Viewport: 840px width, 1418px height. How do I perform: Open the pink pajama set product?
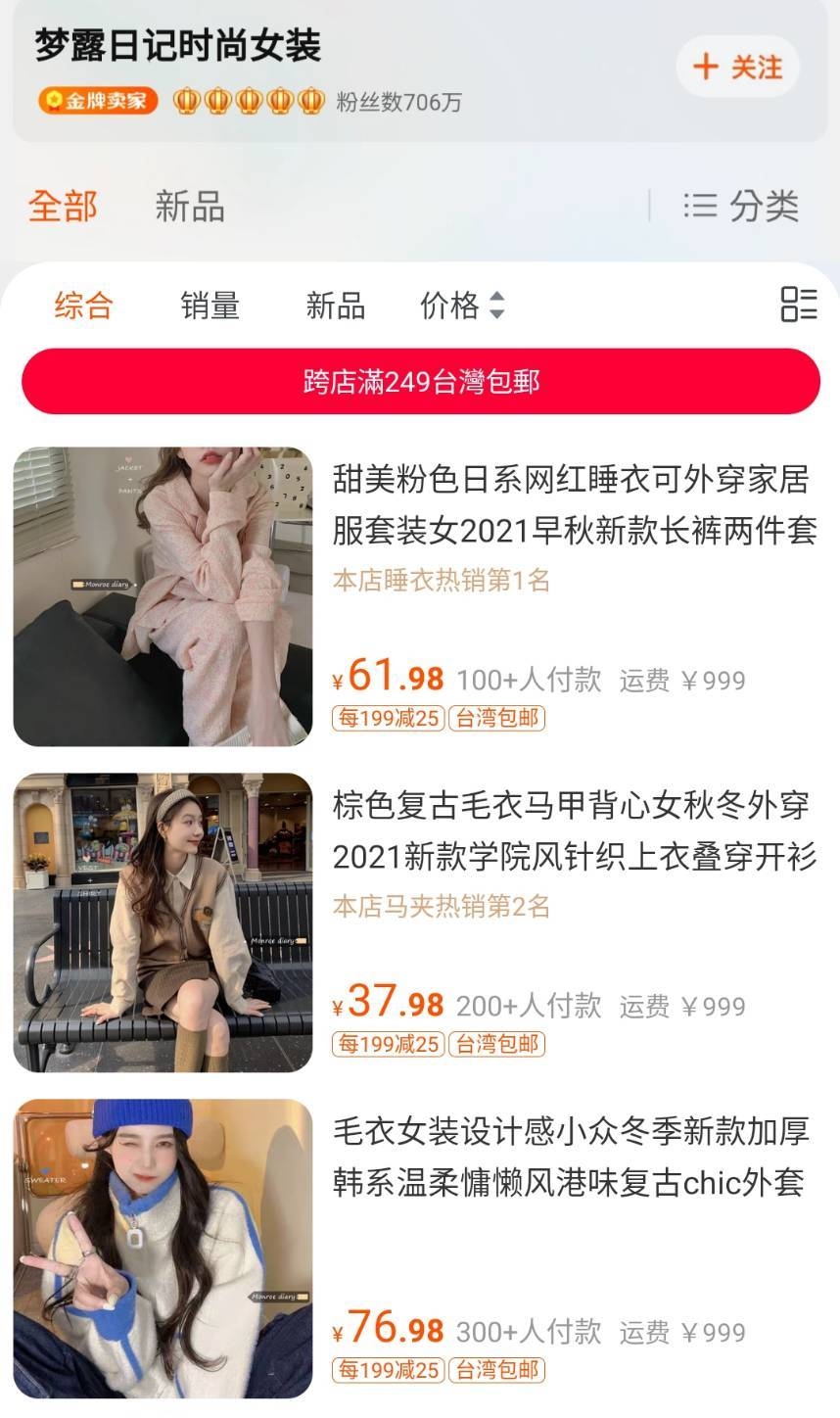[x=574, y=506]
